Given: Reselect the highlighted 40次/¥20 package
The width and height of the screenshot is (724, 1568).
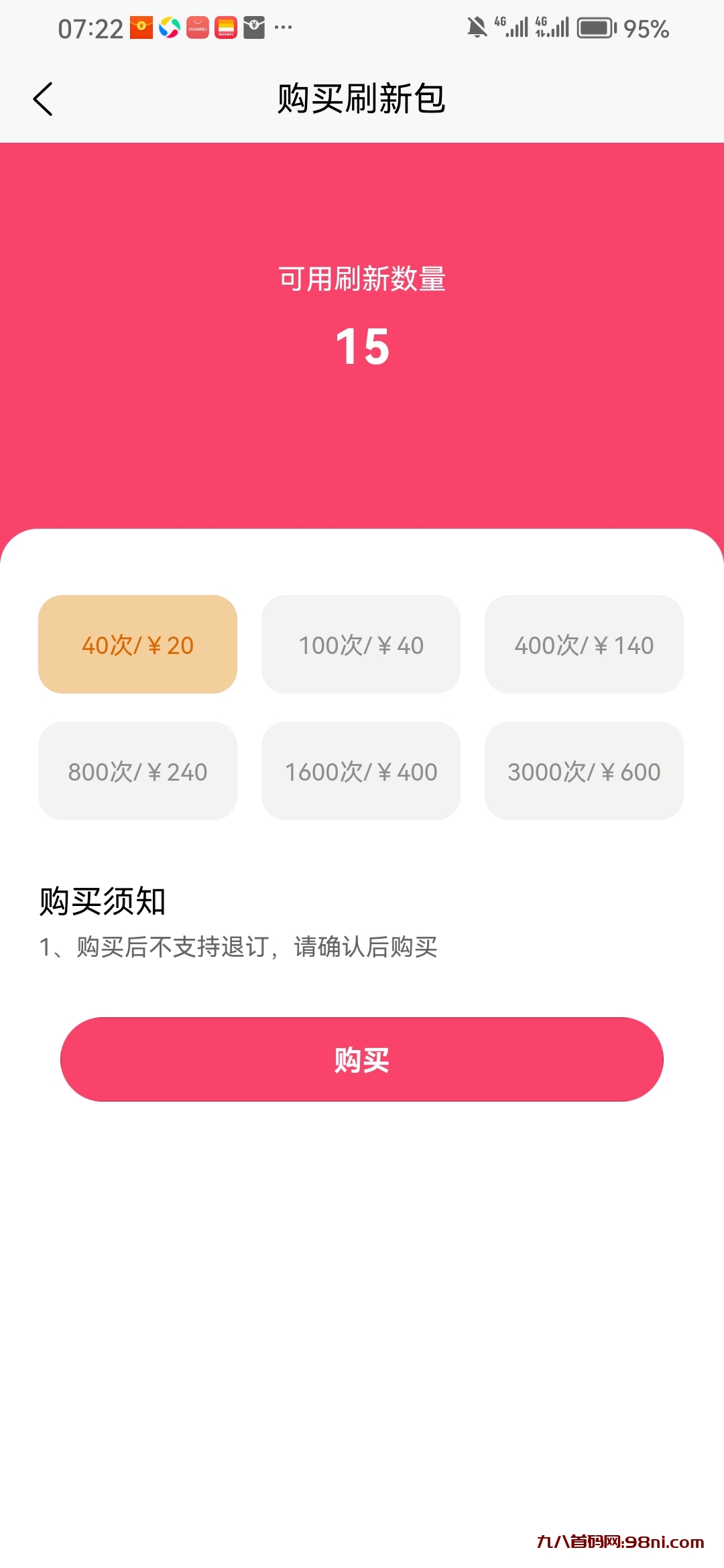Looking at the screenshot, I should point(137,644).
